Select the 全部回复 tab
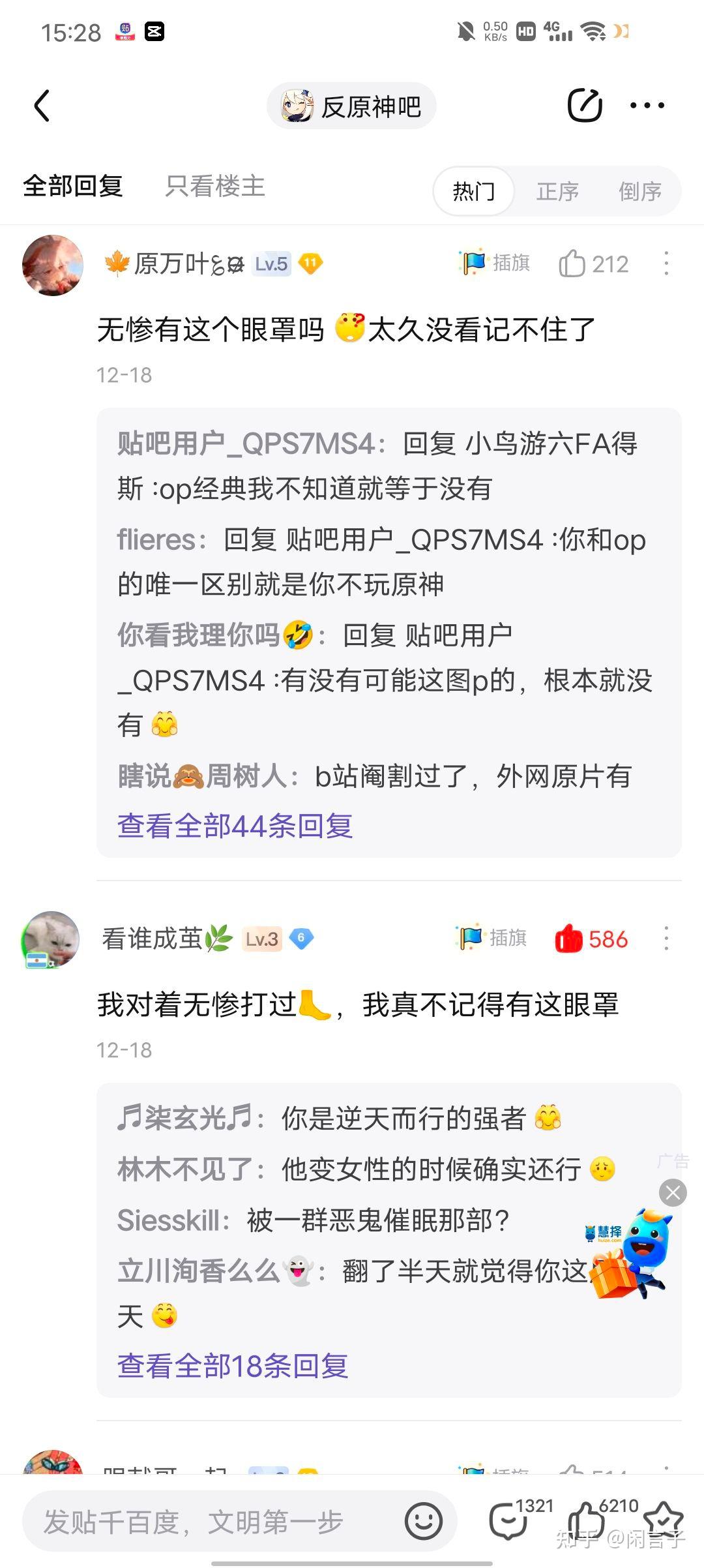Screen dimensions: 704x1568 (x=73, y=187)
